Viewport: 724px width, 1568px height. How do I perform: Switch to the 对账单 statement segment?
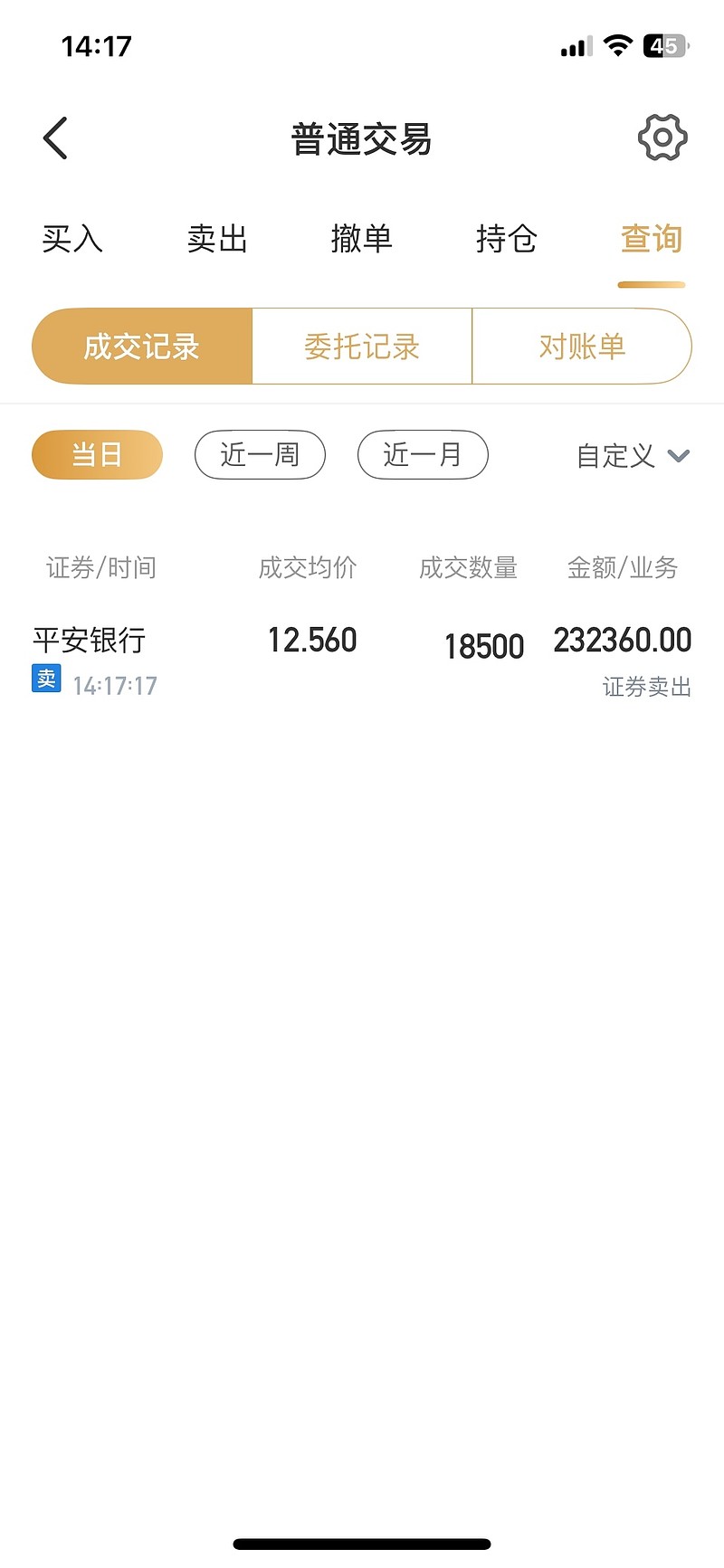tap(582, 347)
